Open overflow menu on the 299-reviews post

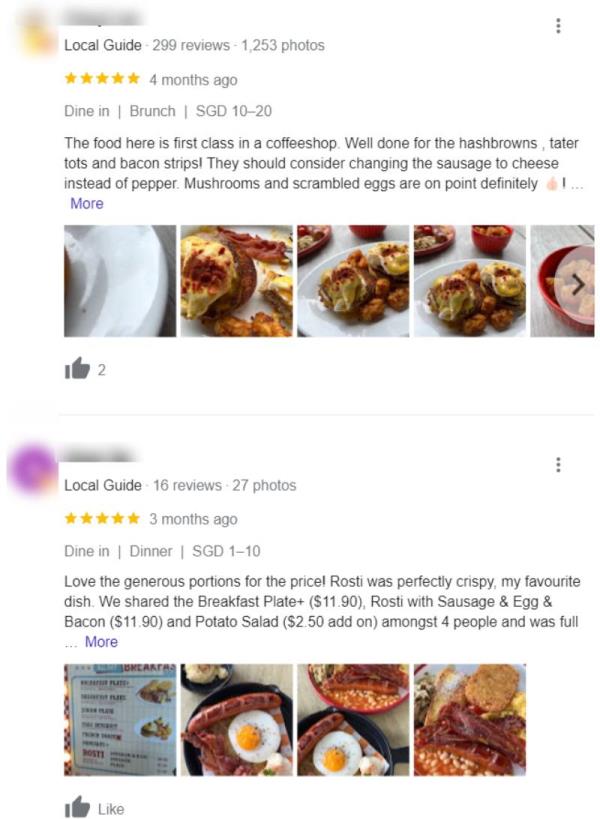click(x=558, y=26)
